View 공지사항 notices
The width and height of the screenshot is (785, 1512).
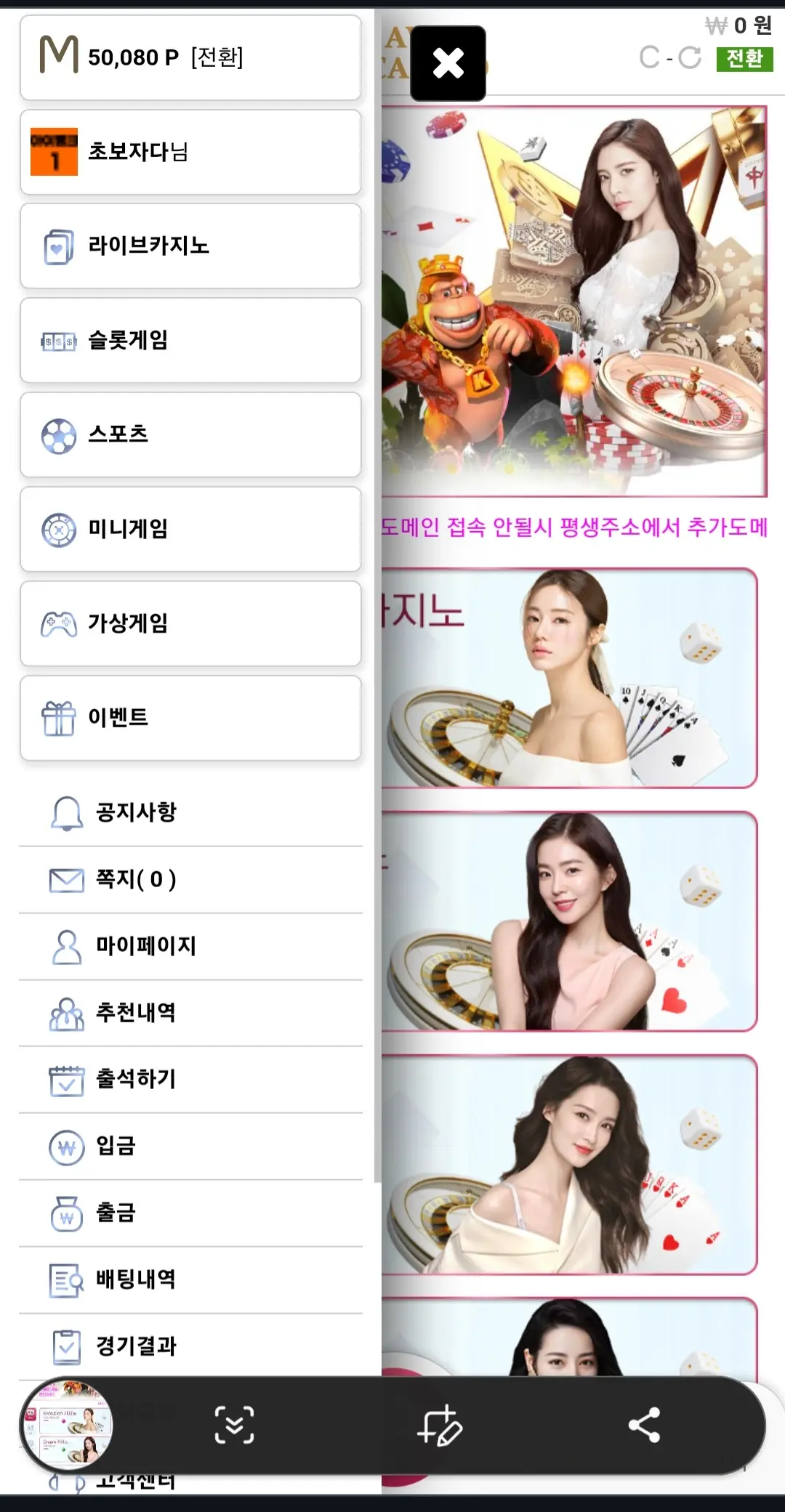[190, 812]
